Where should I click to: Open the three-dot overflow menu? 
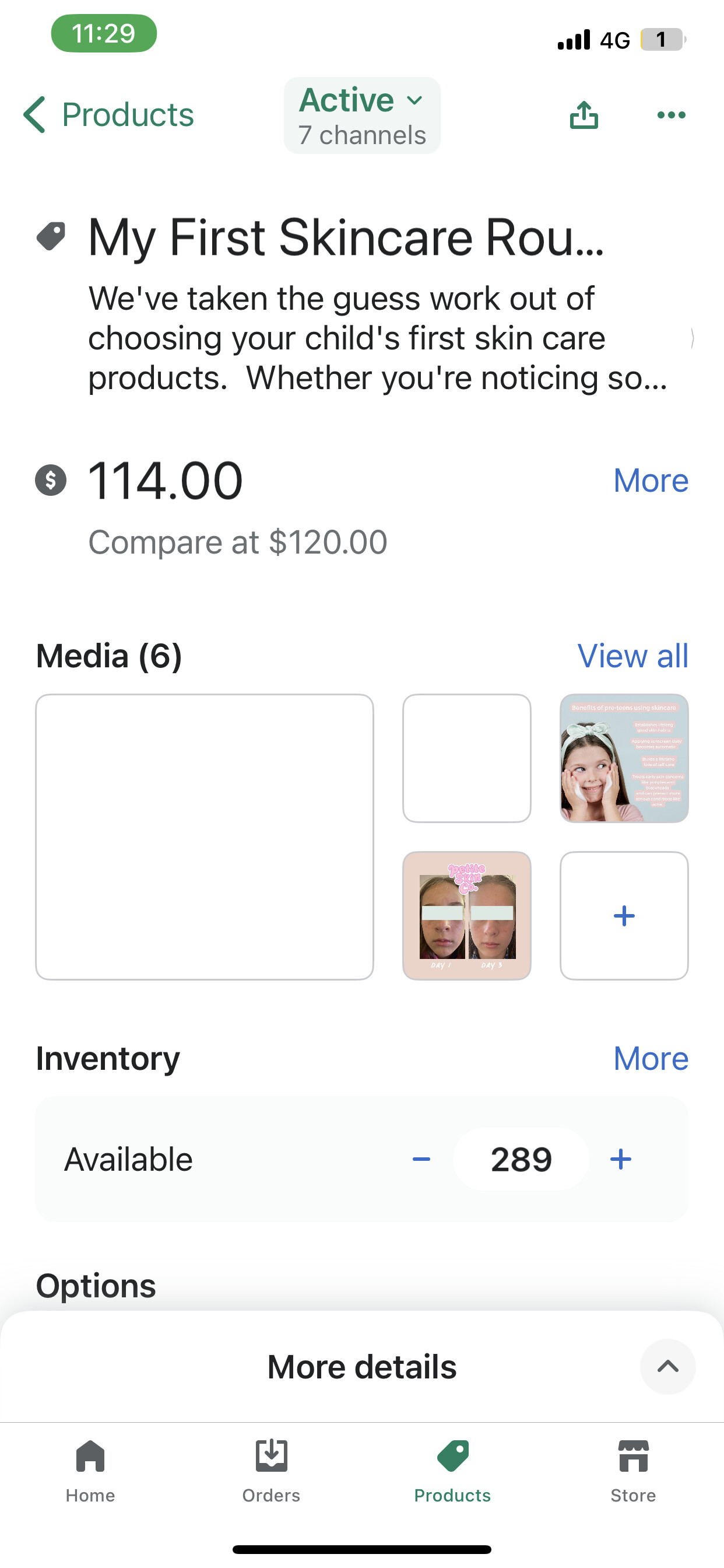click(x=671, y=115)
